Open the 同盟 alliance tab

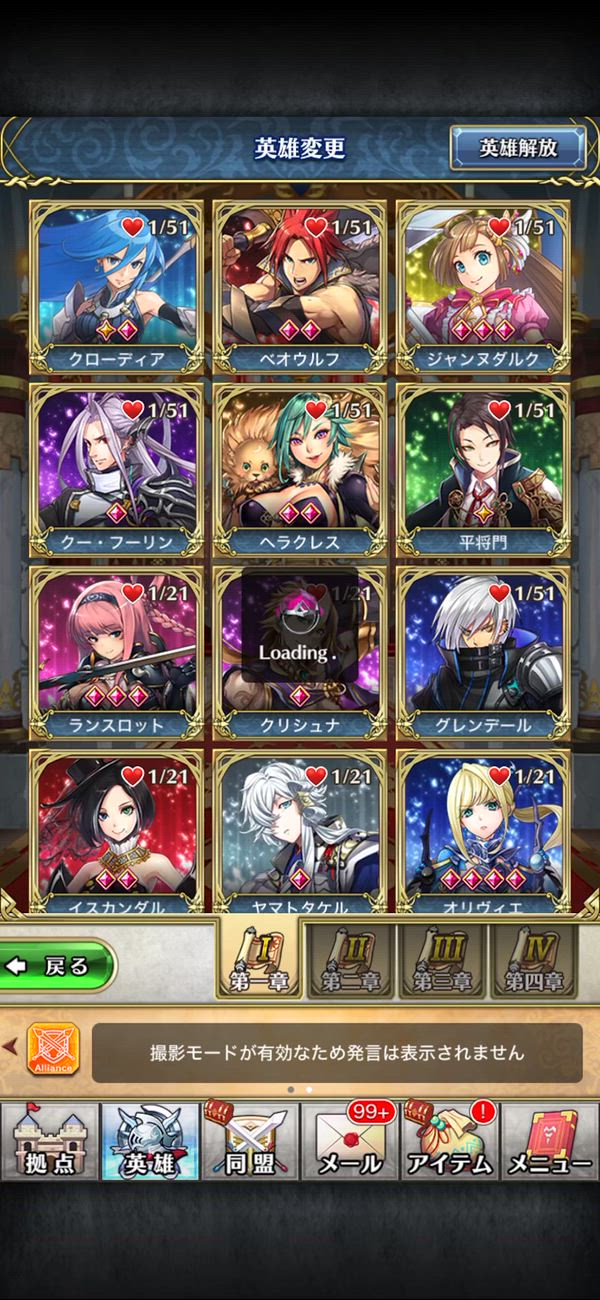coord(249,1142)
